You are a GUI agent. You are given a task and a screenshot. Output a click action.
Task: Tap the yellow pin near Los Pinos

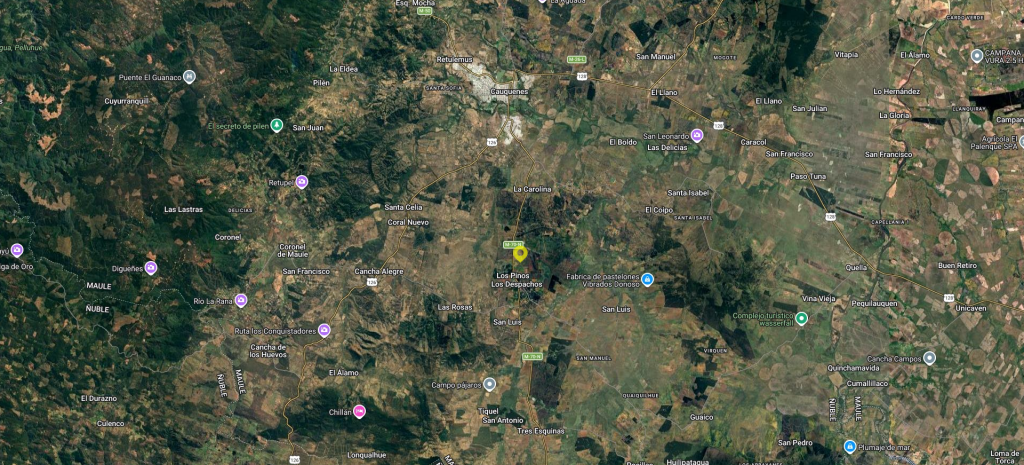coord(520,253)
